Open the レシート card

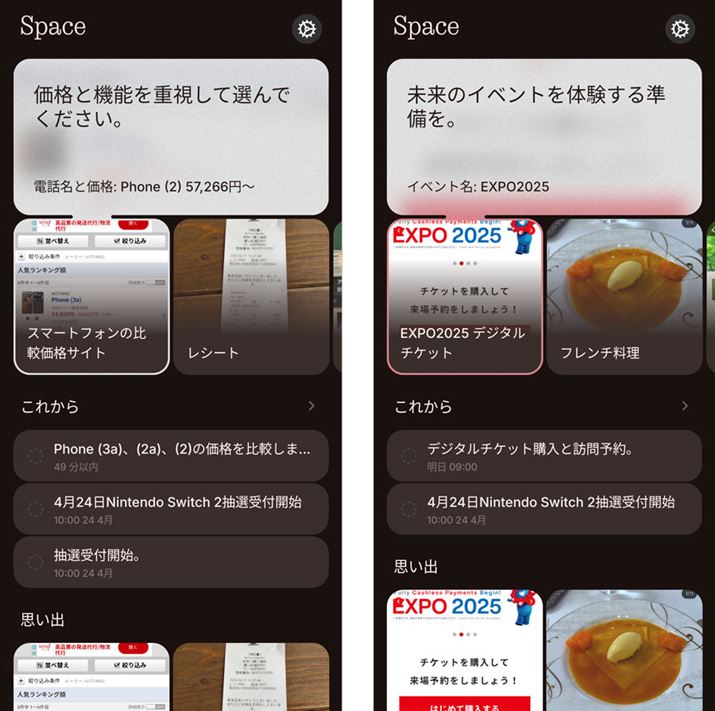click(x=251, y=297)
